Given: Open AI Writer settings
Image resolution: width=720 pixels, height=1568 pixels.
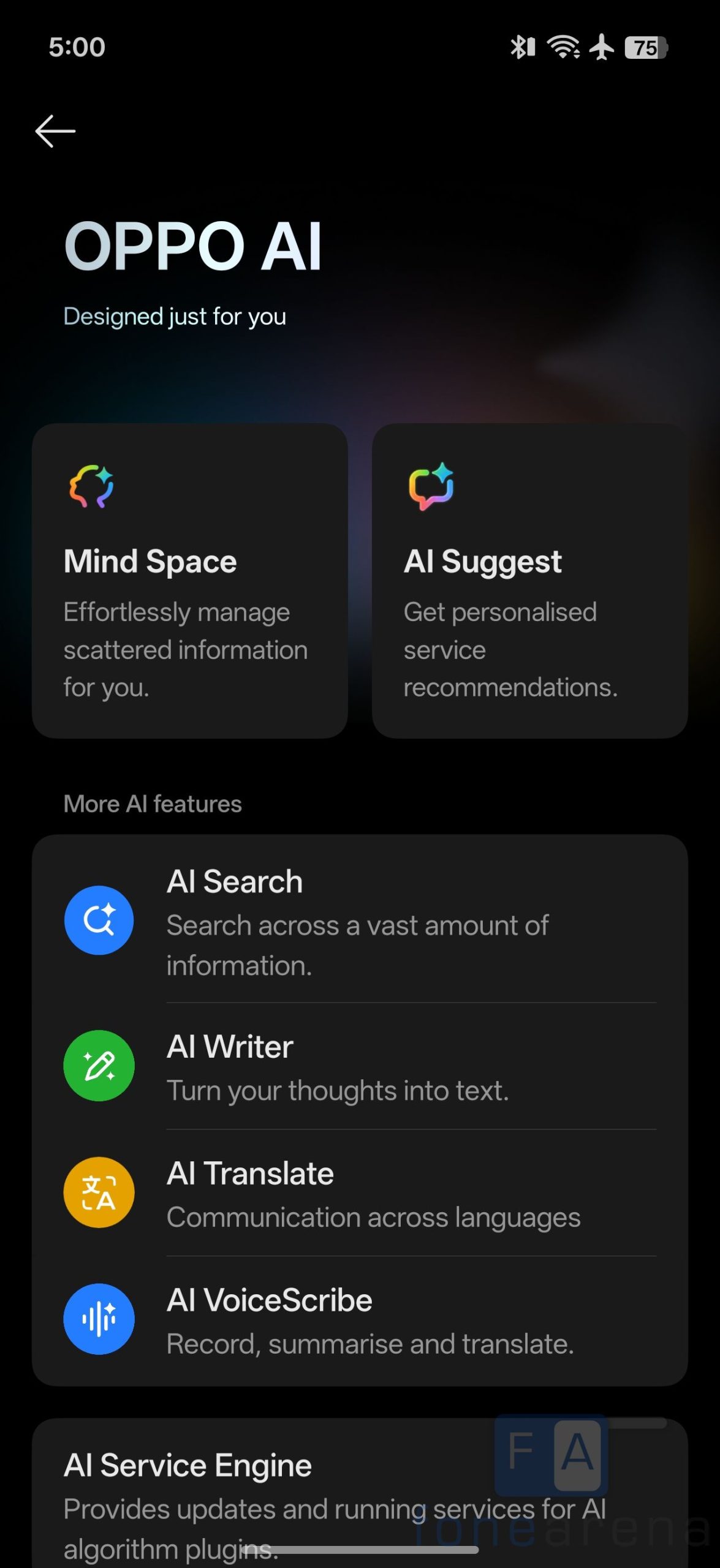Looking at the screenshot, I should (x=360, y=1067).
